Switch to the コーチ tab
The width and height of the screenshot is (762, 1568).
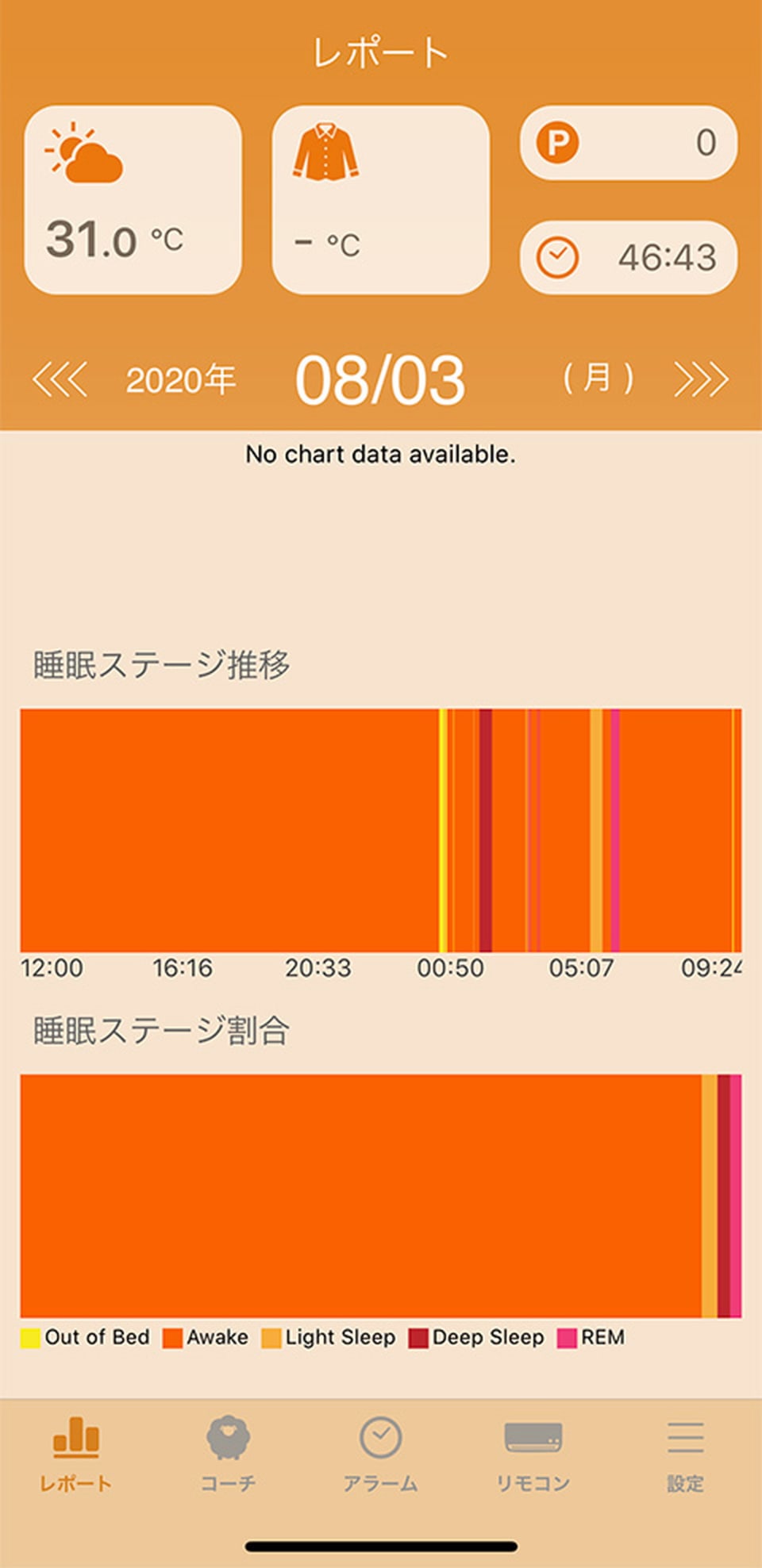(228, 1454)
